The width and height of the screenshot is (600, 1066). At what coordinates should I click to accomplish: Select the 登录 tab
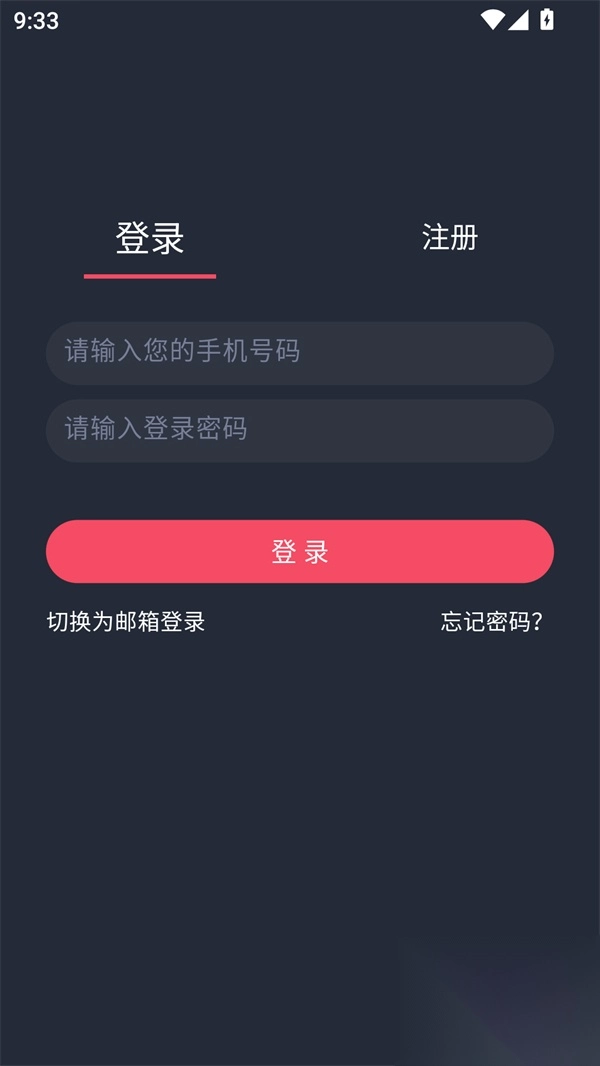[150, 239]
